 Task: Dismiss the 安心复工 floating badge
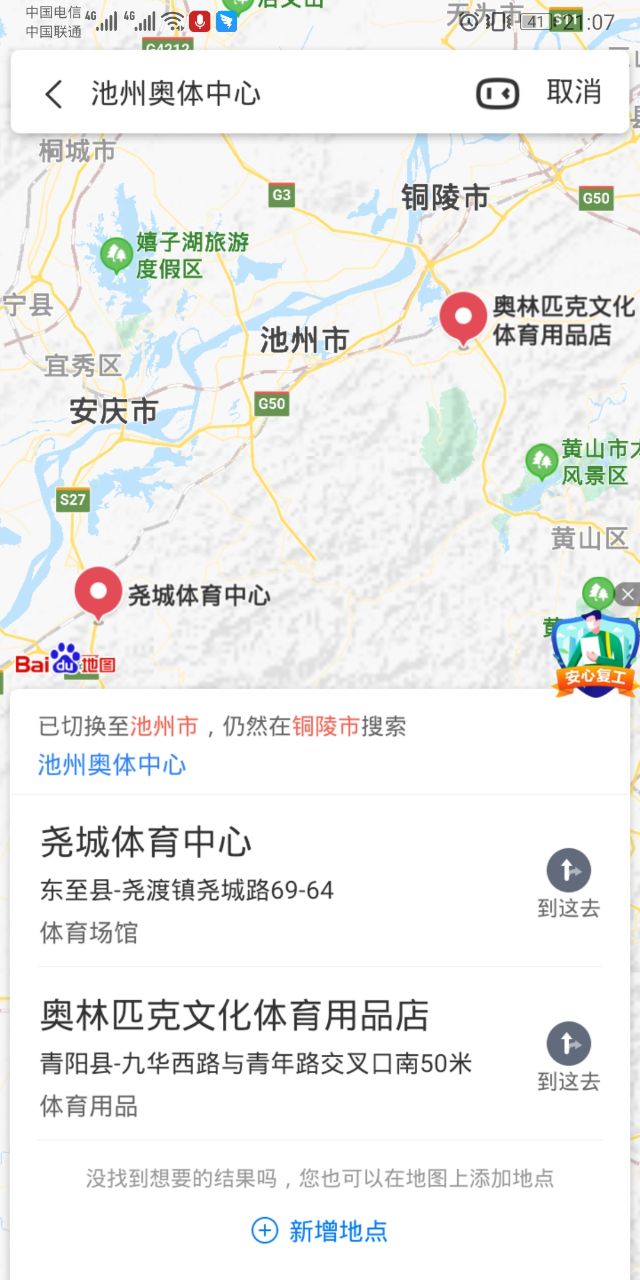[627, 595]
